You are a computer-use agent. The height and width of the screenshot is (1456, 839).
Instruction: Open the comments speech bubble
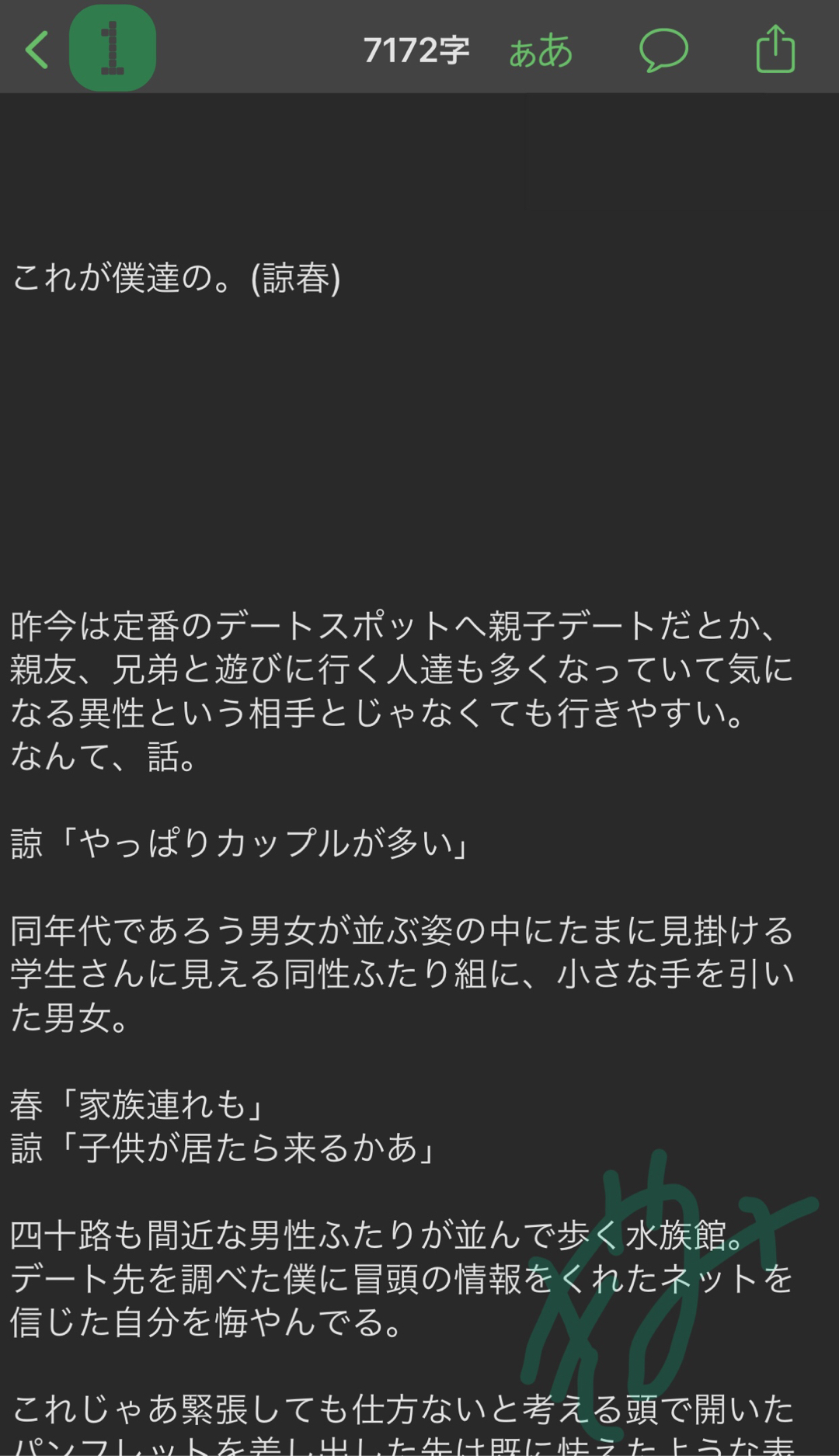coord(663,51)
